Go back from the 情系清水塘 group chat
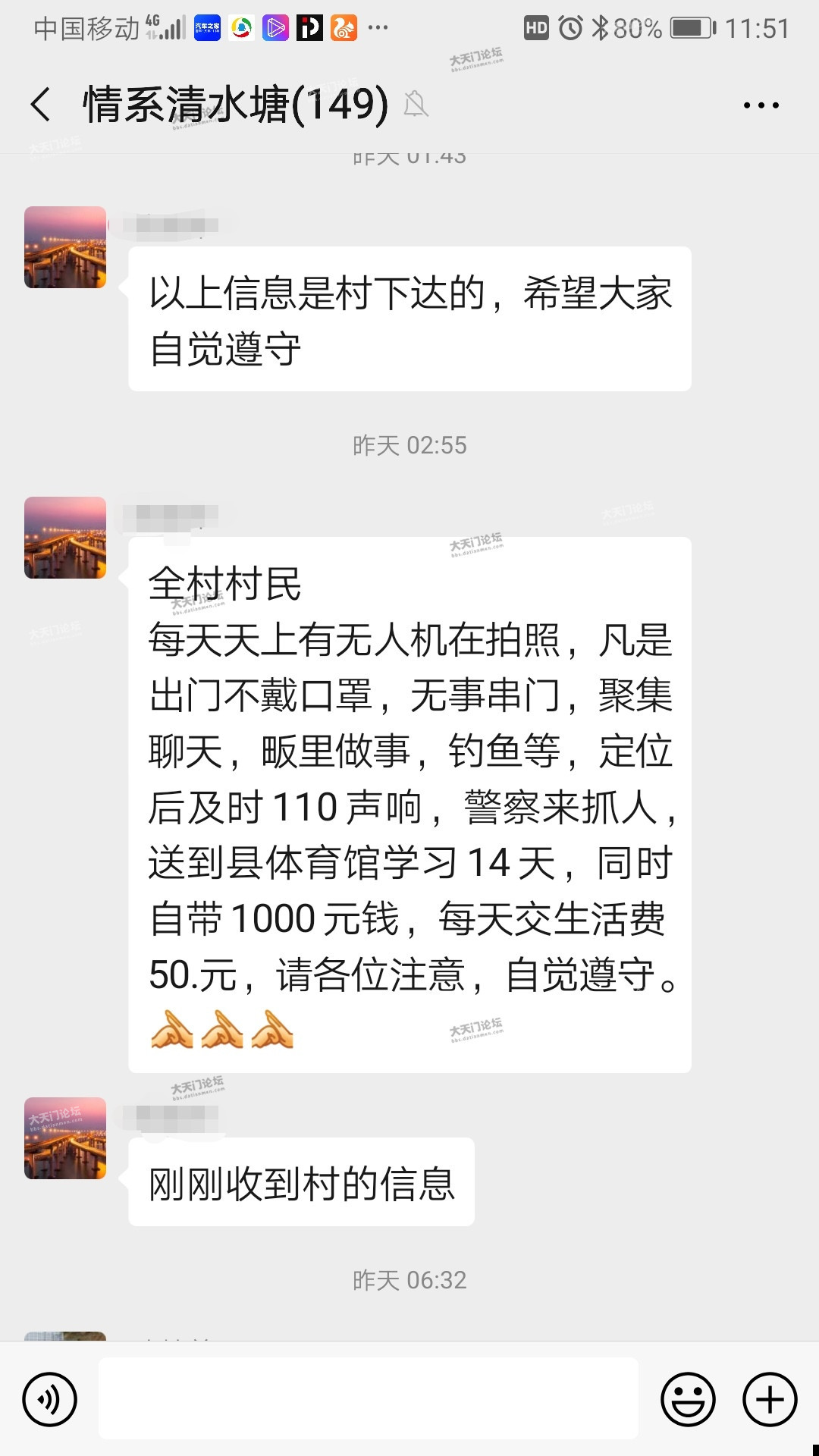The image size is (819, 1456). 41,105
